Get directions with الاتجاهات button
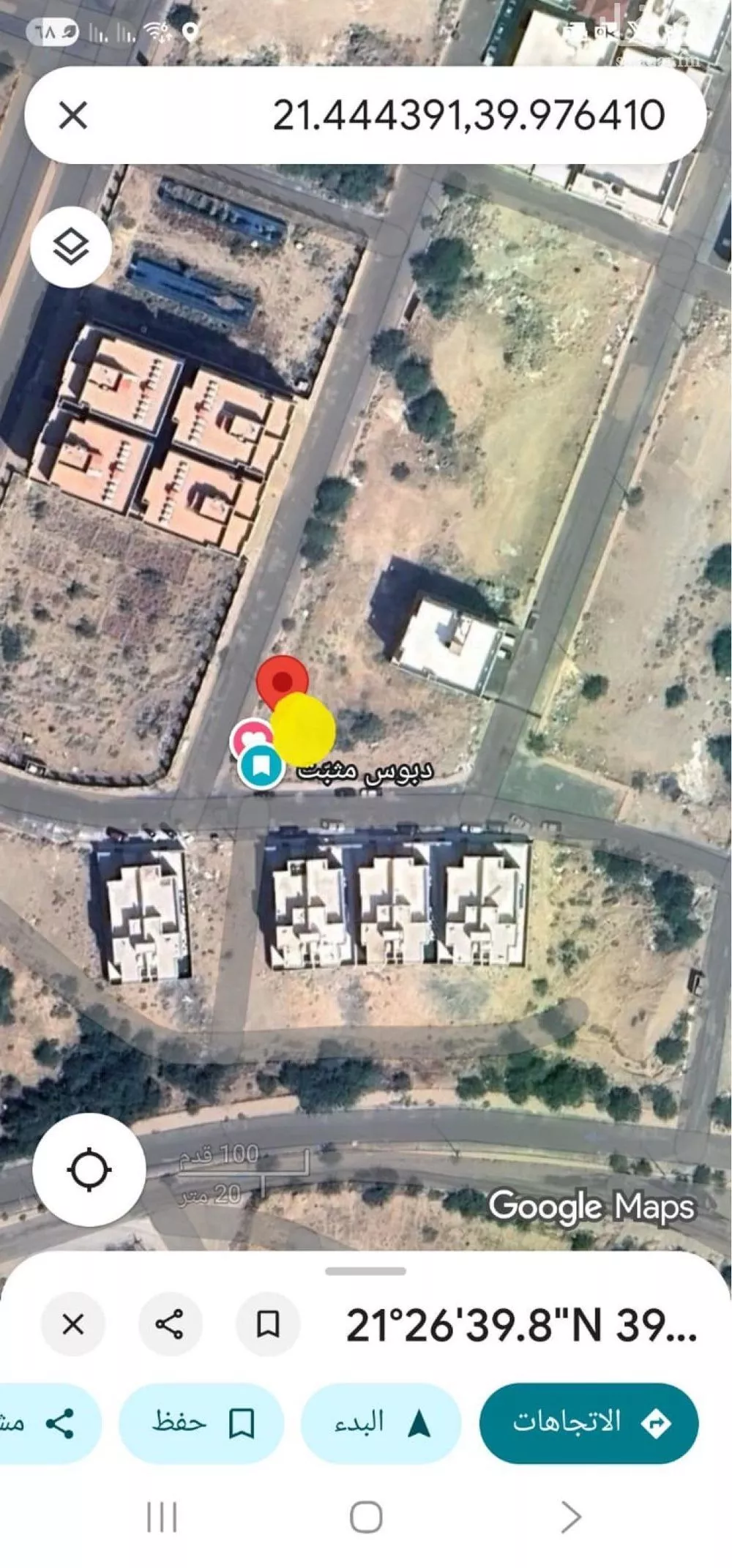 (x=589, y=1423)
